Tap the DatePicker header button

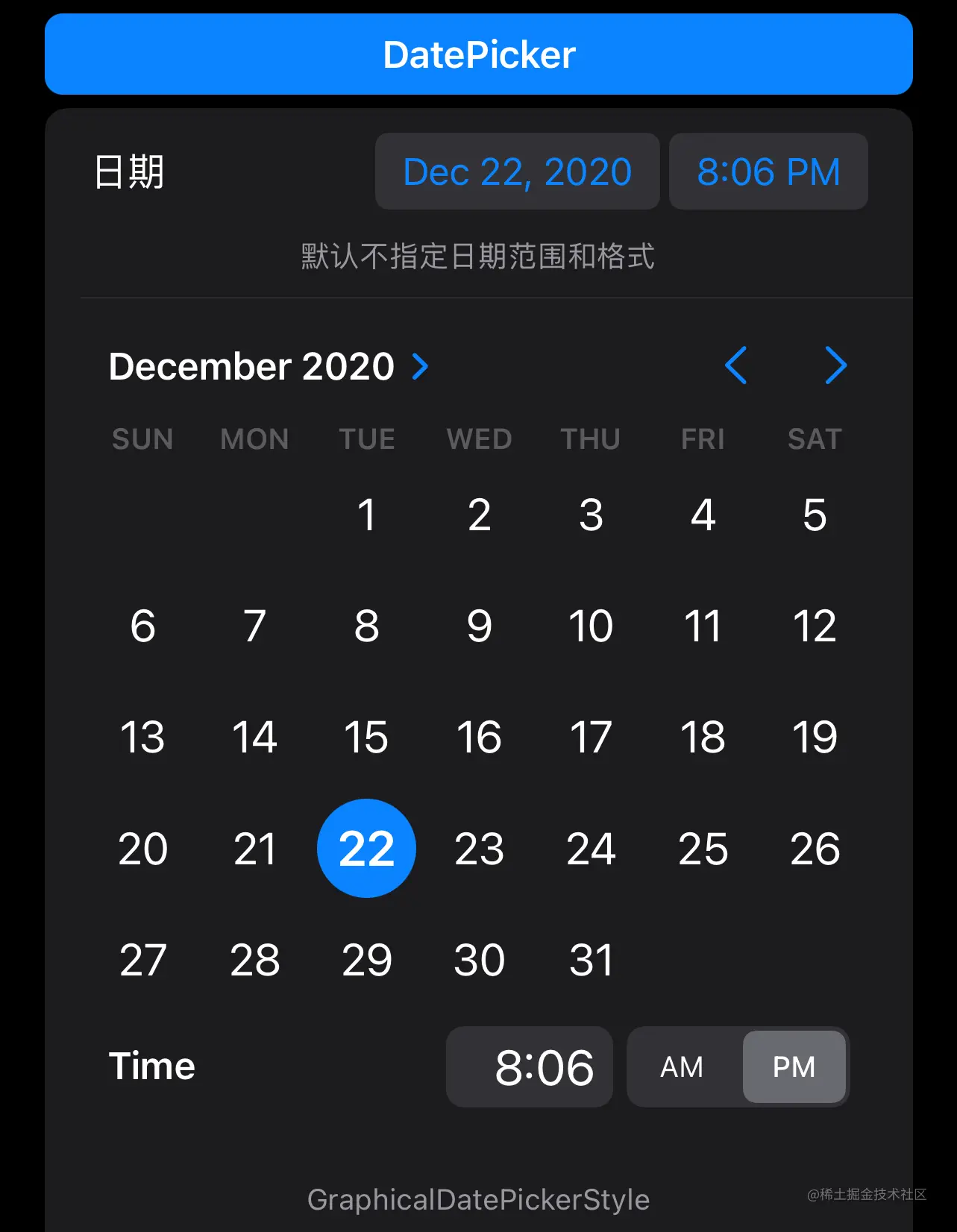(478, 54)
